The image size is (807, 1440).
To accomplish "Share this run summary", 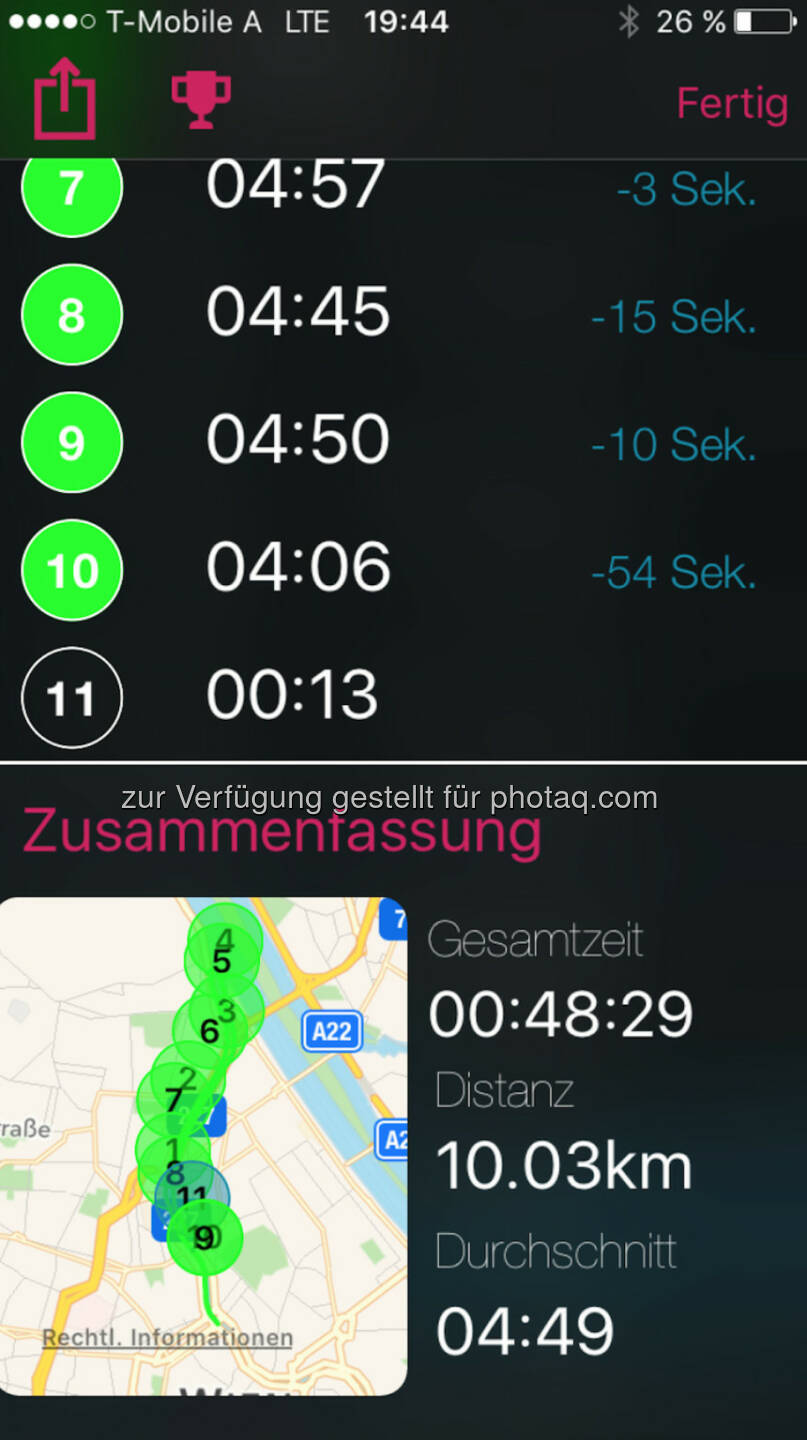I will point(65,100).
